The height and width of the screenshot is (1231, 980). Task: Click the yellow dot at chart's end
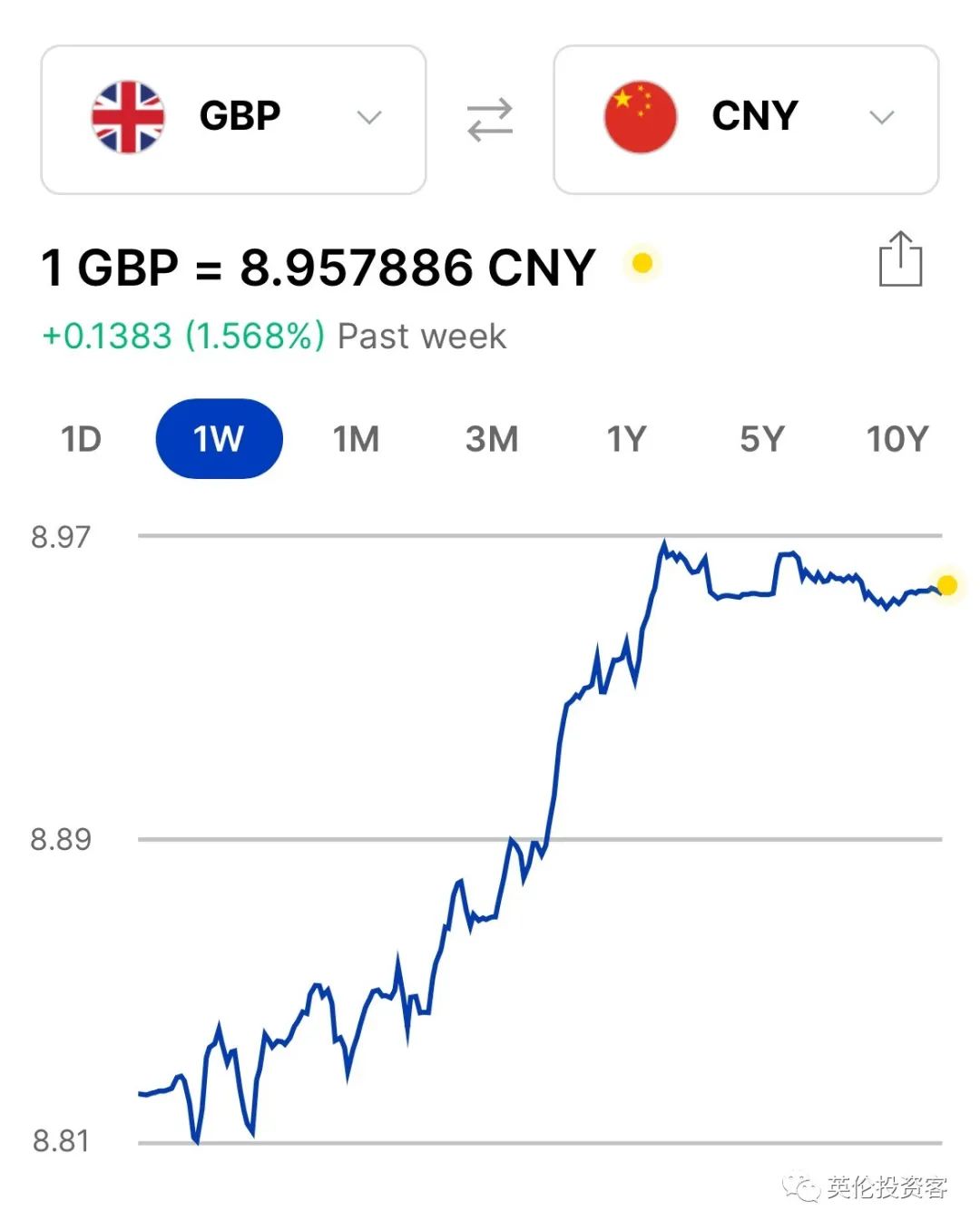click(946, 587)
